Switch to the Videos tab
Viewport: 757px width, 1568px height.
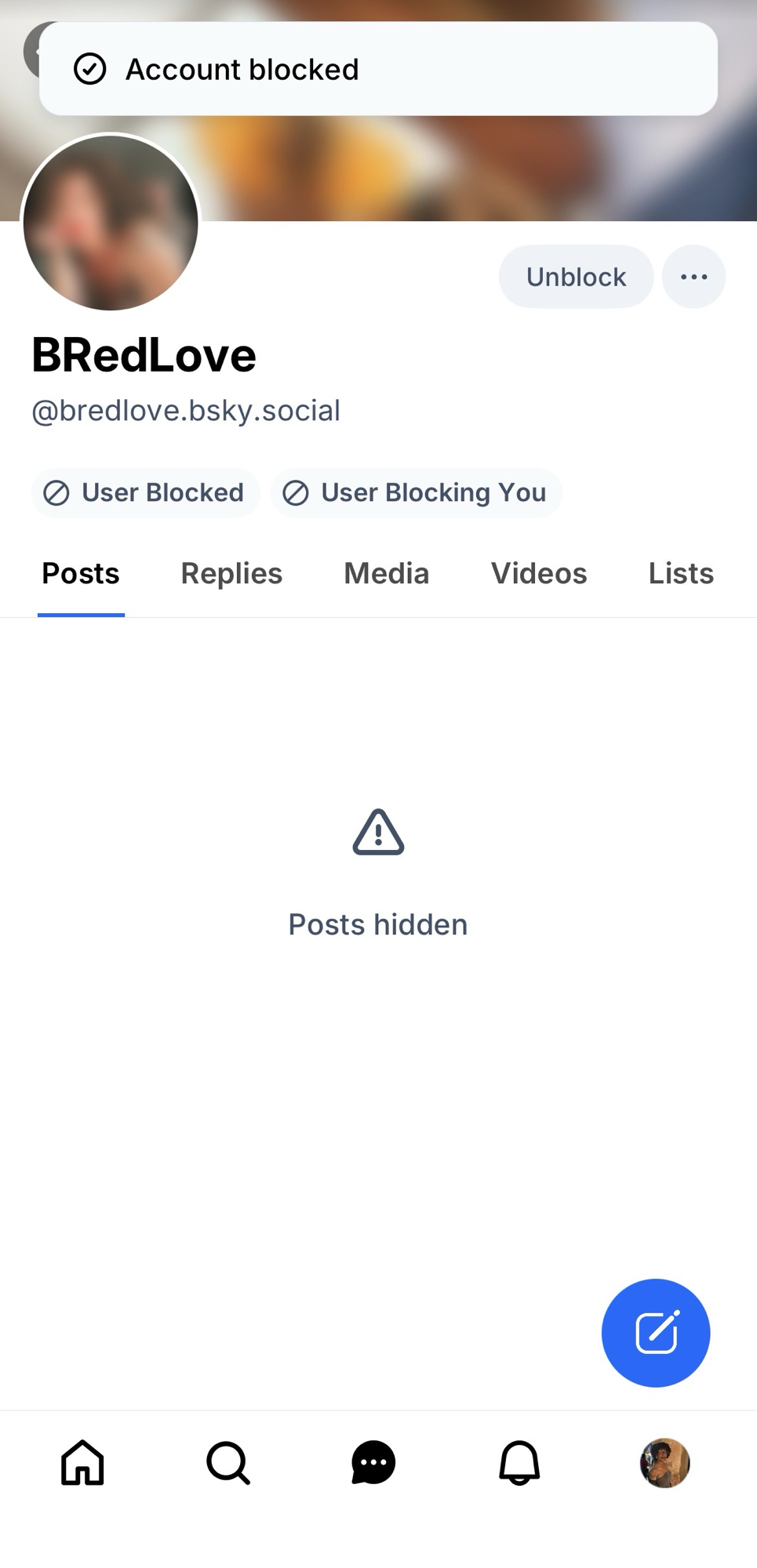point(538,574)
